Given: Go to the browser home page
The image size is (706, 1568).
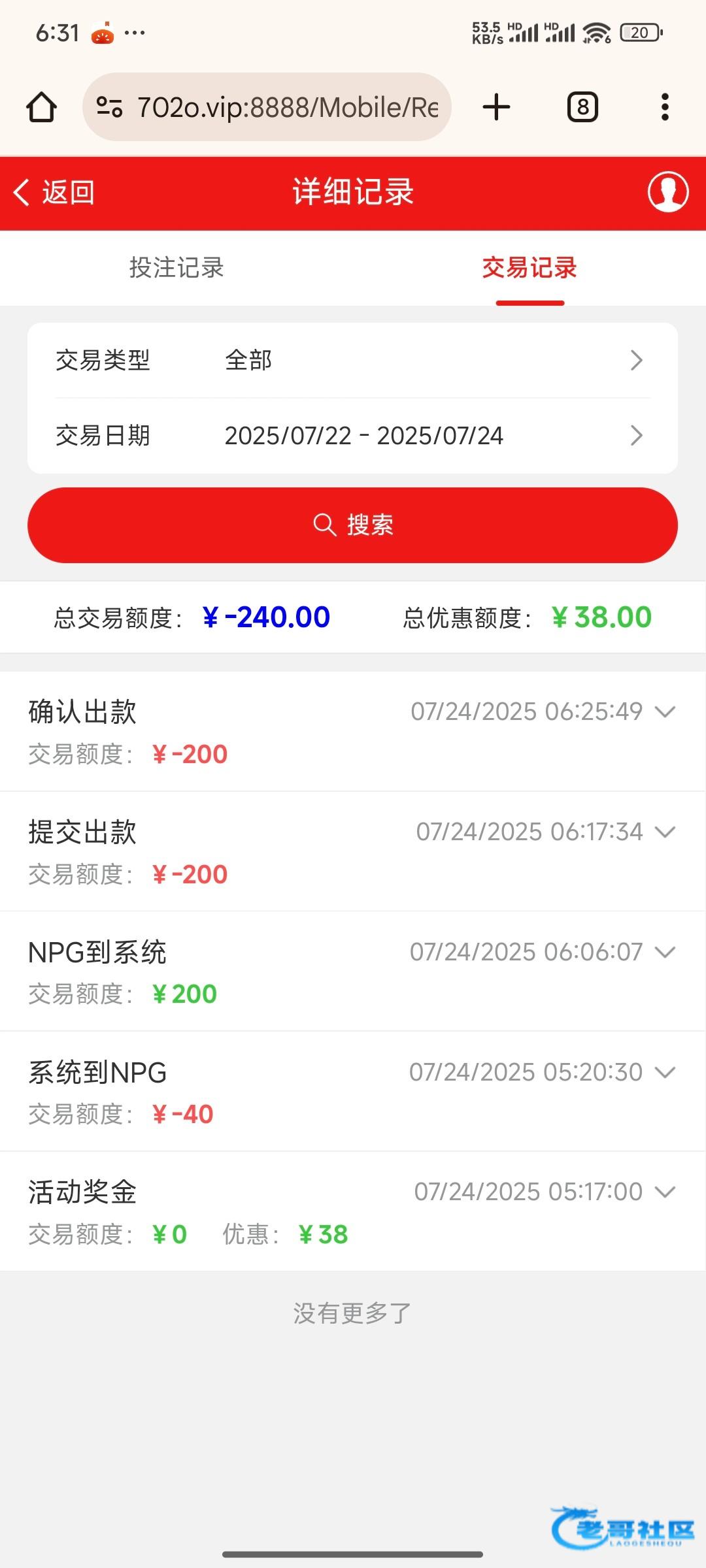Looking at the screenshot, I should click(41, 107).
